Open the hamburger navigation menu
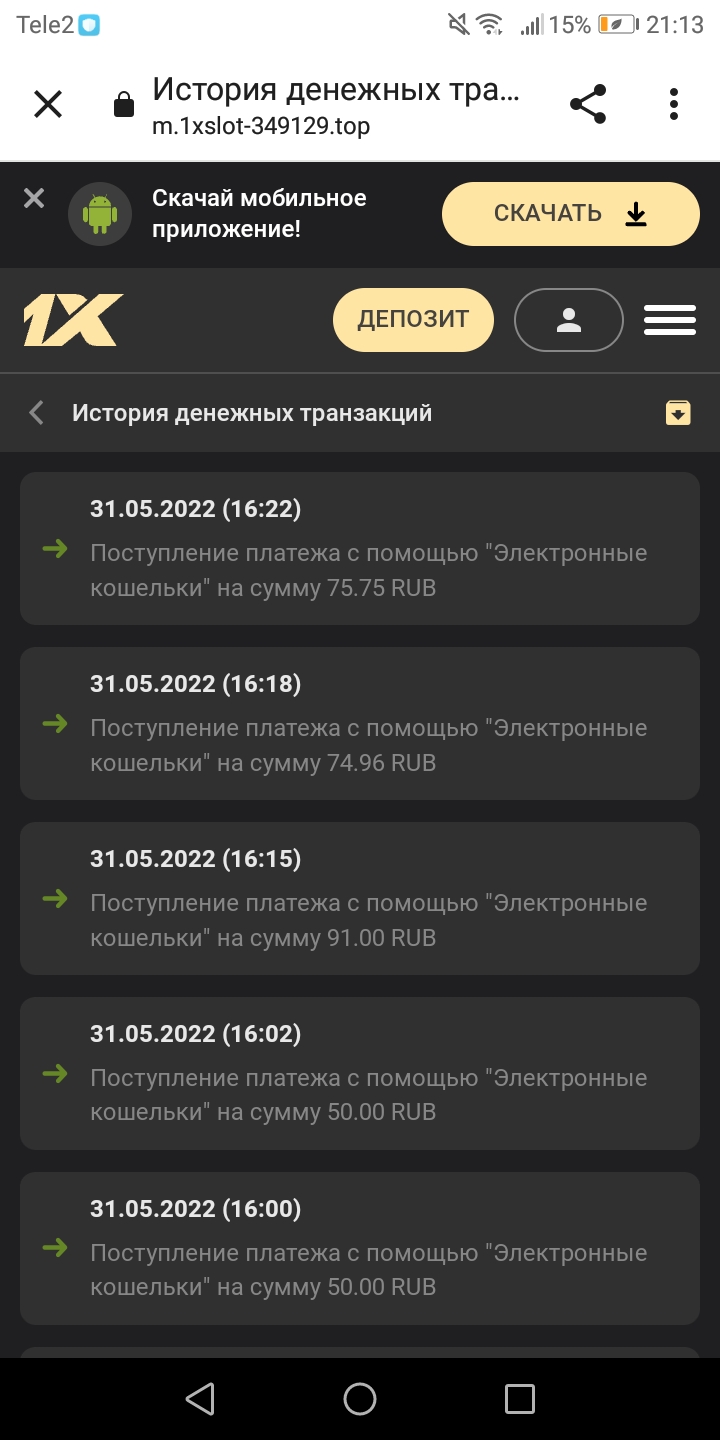This screenshot has width=720, height=1440. click(669, 320)
